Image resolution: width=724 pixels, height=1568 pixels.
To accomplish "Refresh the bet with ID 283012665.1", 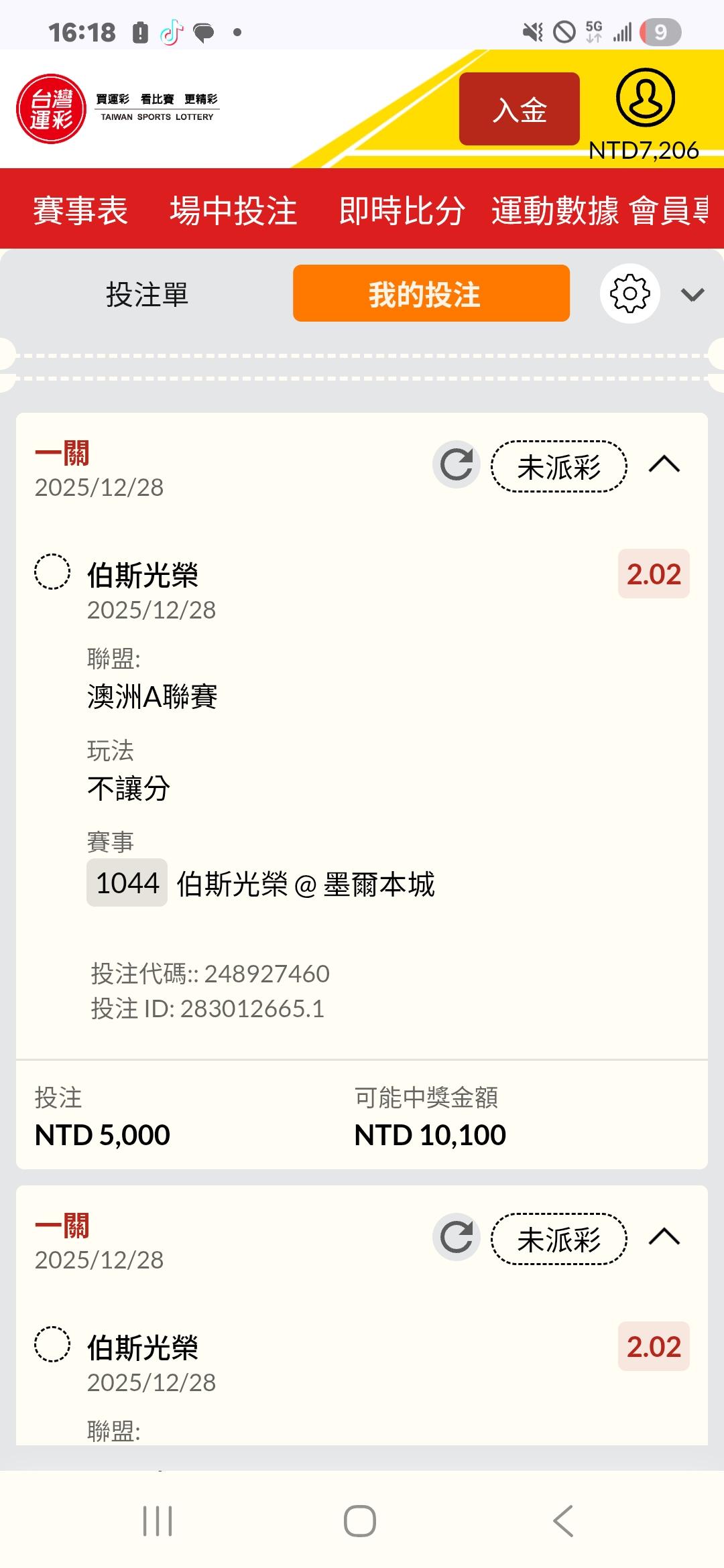I will (457, 465).
